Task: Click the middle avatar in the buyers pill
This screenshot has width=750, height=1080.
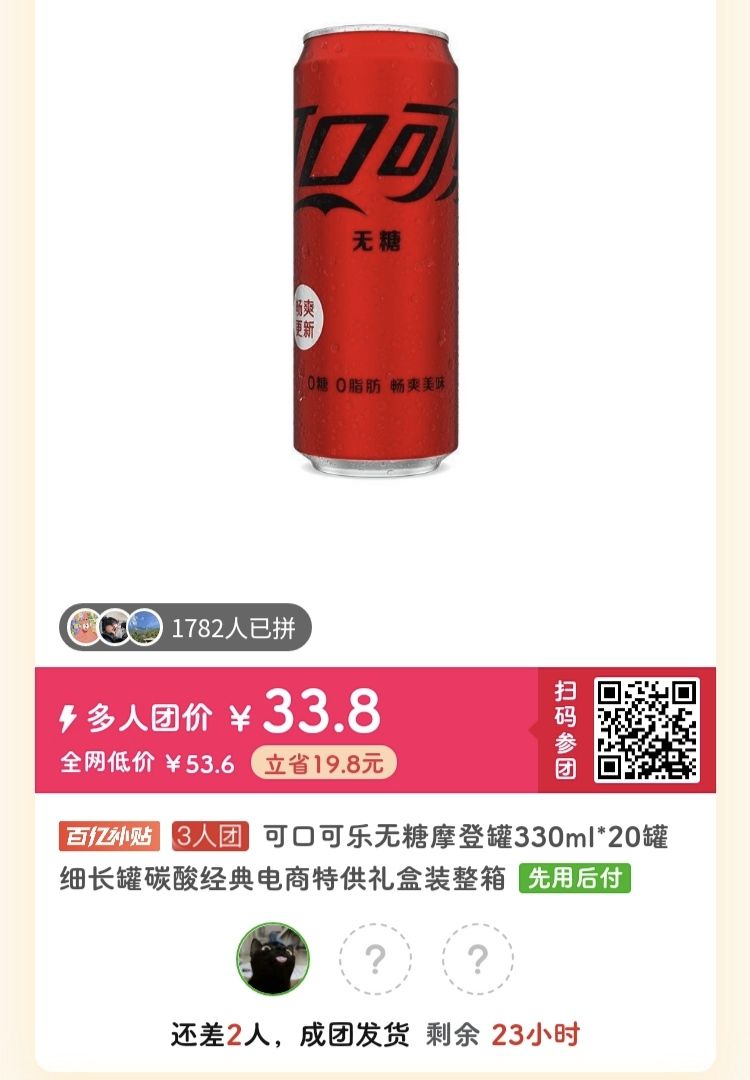Action: pos(111,628)
